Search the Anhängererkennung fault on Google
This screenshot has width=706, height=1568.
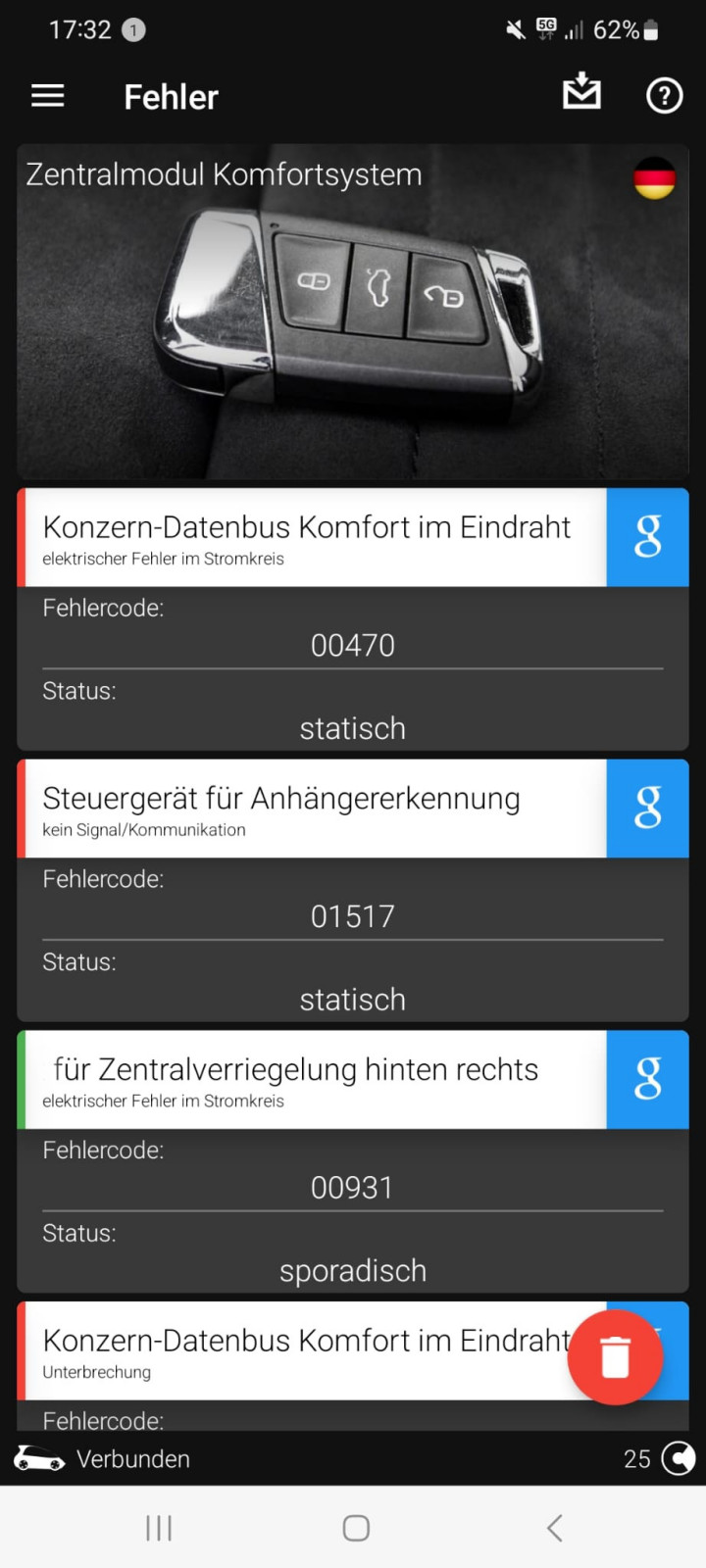pos(647,808)
